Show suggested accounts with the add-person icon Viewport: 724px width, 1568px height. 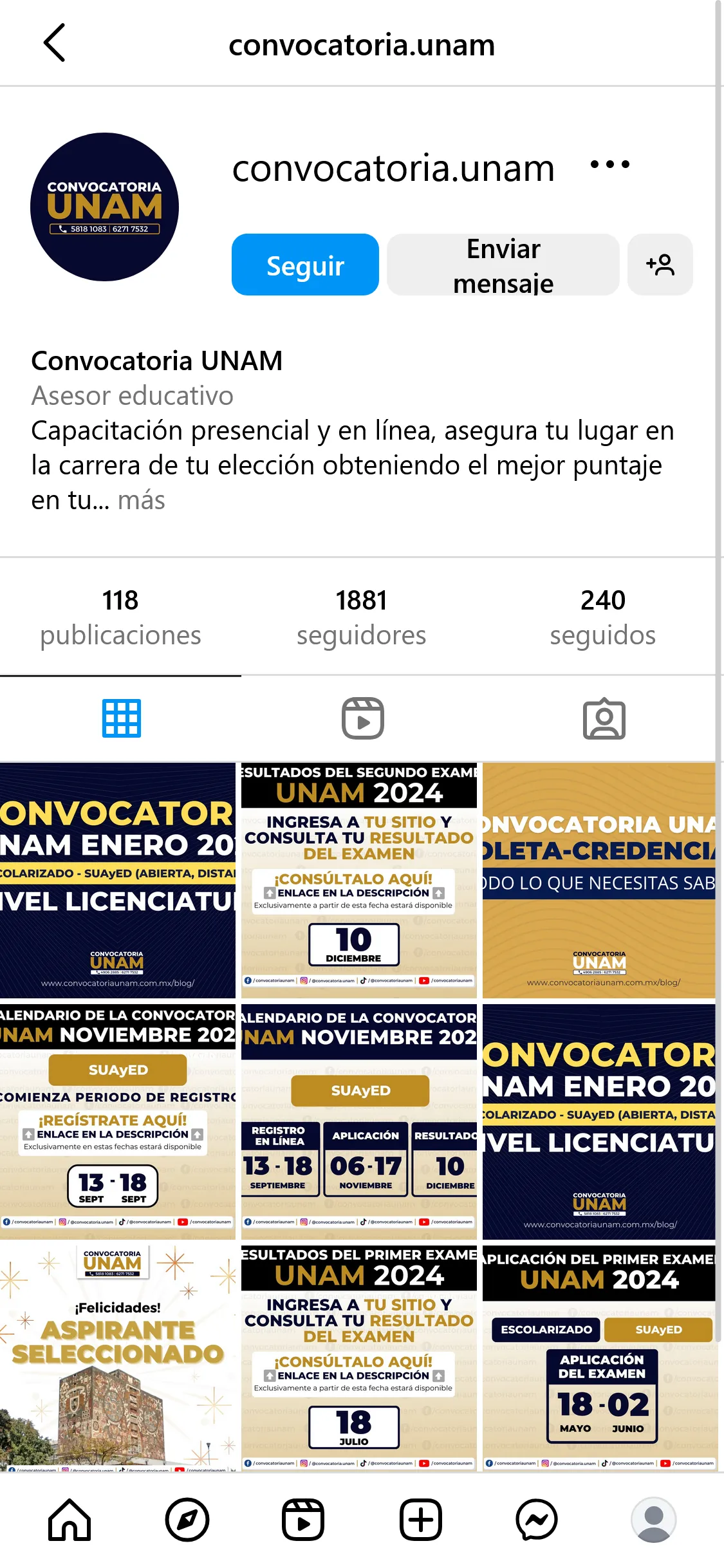(660, 265)
